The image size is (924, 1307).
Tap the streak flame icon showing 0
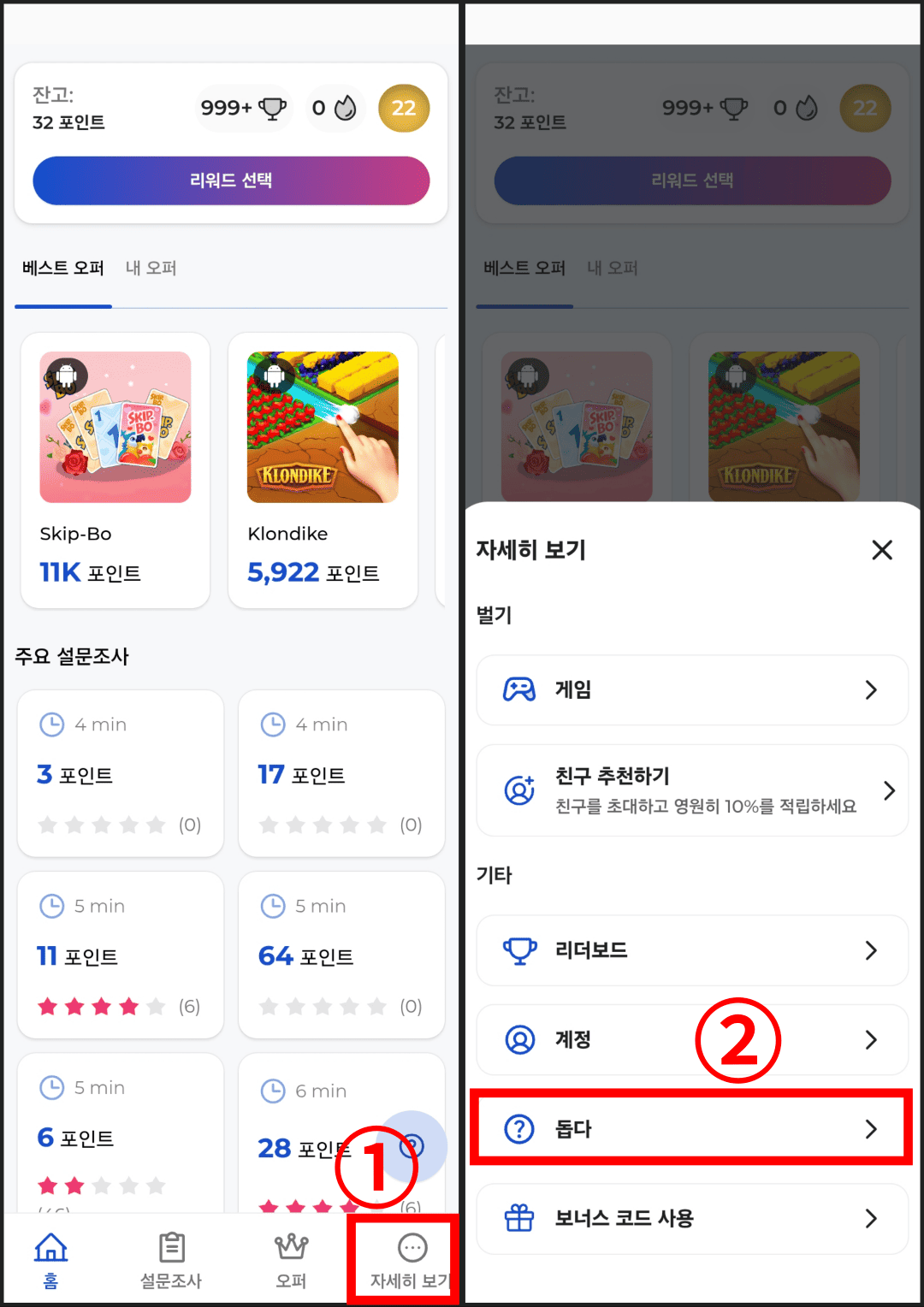click(x=346, y=108)
